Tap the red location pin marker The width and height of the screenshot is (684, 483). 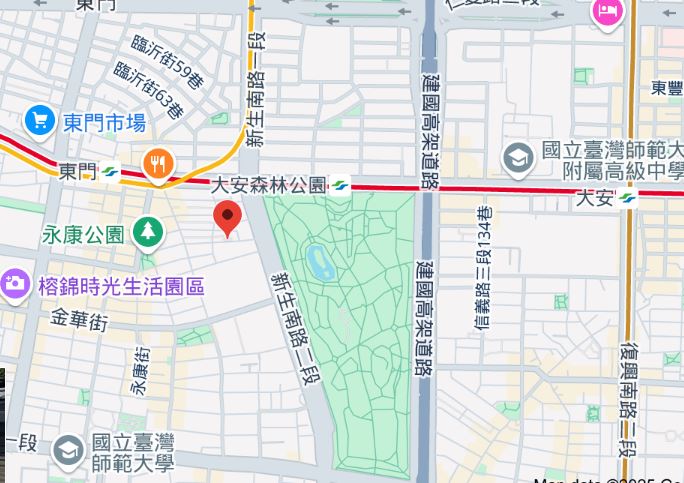click(228, 216)
